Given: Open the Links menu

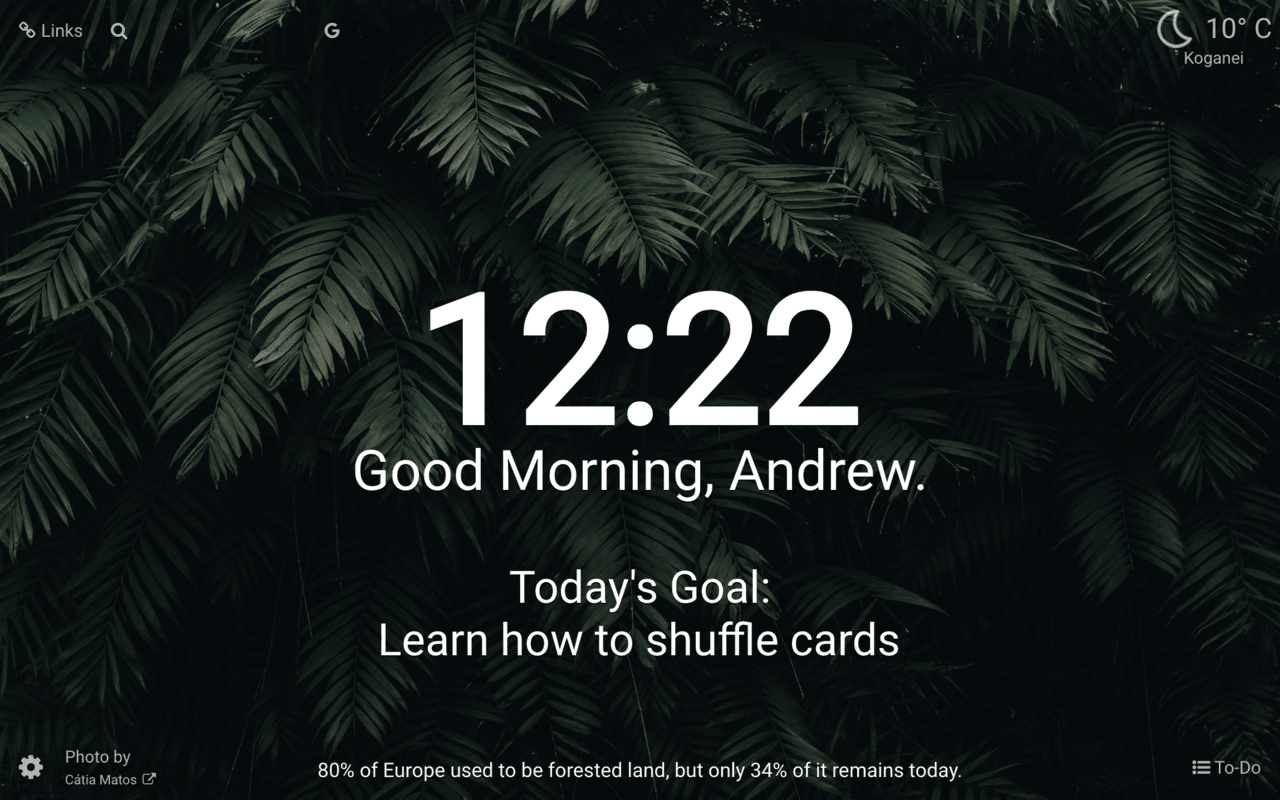Looking at the screenshot, I should pos(51,31).
